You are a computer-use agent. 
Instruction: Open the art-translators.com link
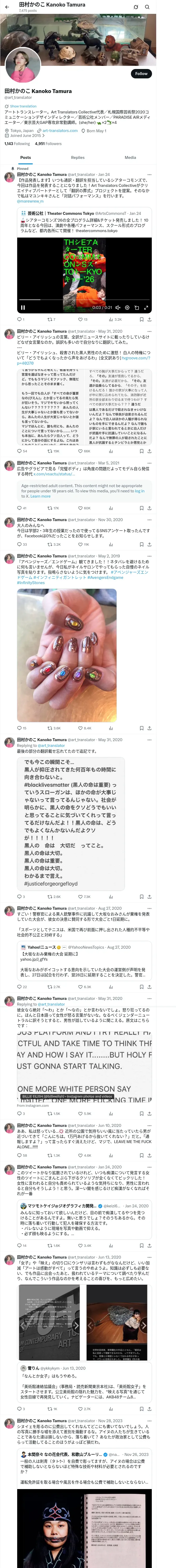pos(59,130)
